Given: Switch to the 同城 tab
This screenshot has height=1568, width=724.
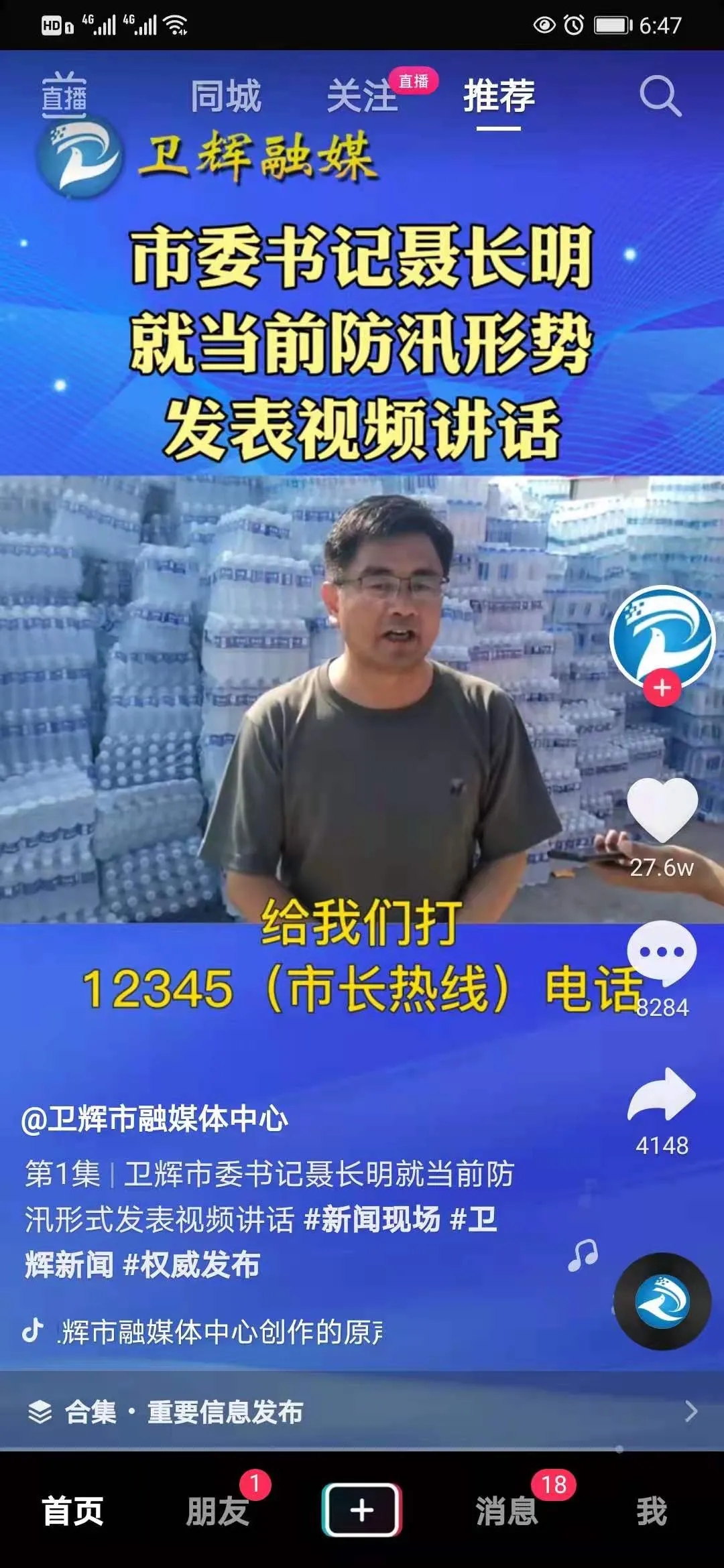Looking at the screenshot, I should (x=225, y=96).
